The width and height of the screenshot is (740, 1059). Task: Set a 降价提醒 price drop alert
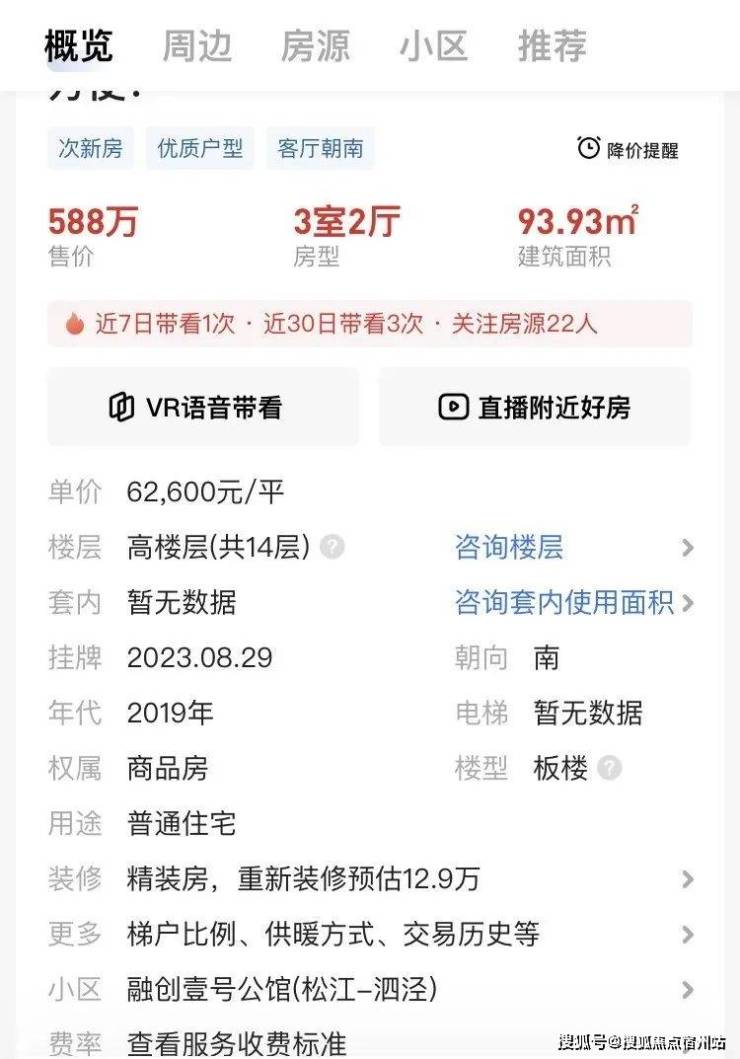click(x=628, y=149)
